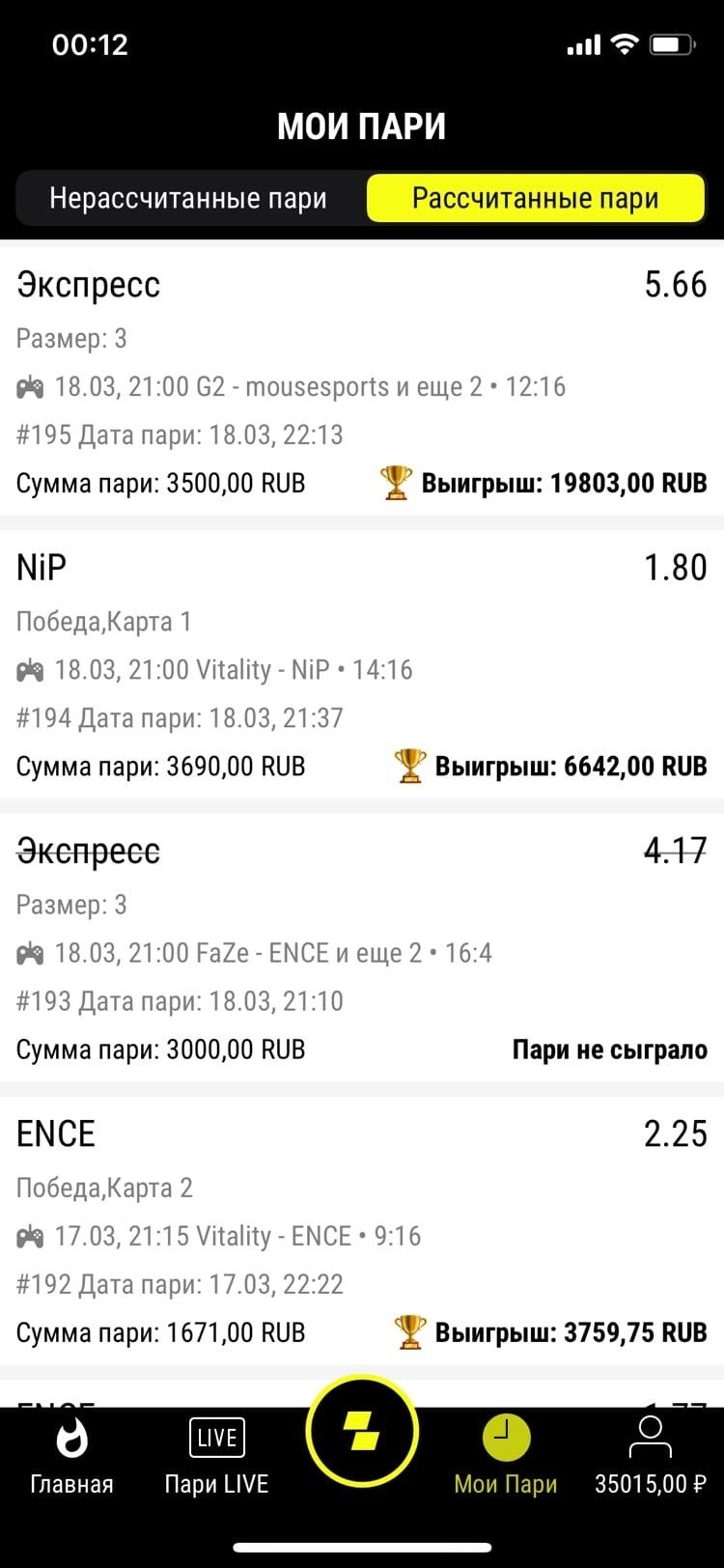Tap the yellow center logo button
This screenshot has height=1568, width=724.
(x=362, y=1433)
